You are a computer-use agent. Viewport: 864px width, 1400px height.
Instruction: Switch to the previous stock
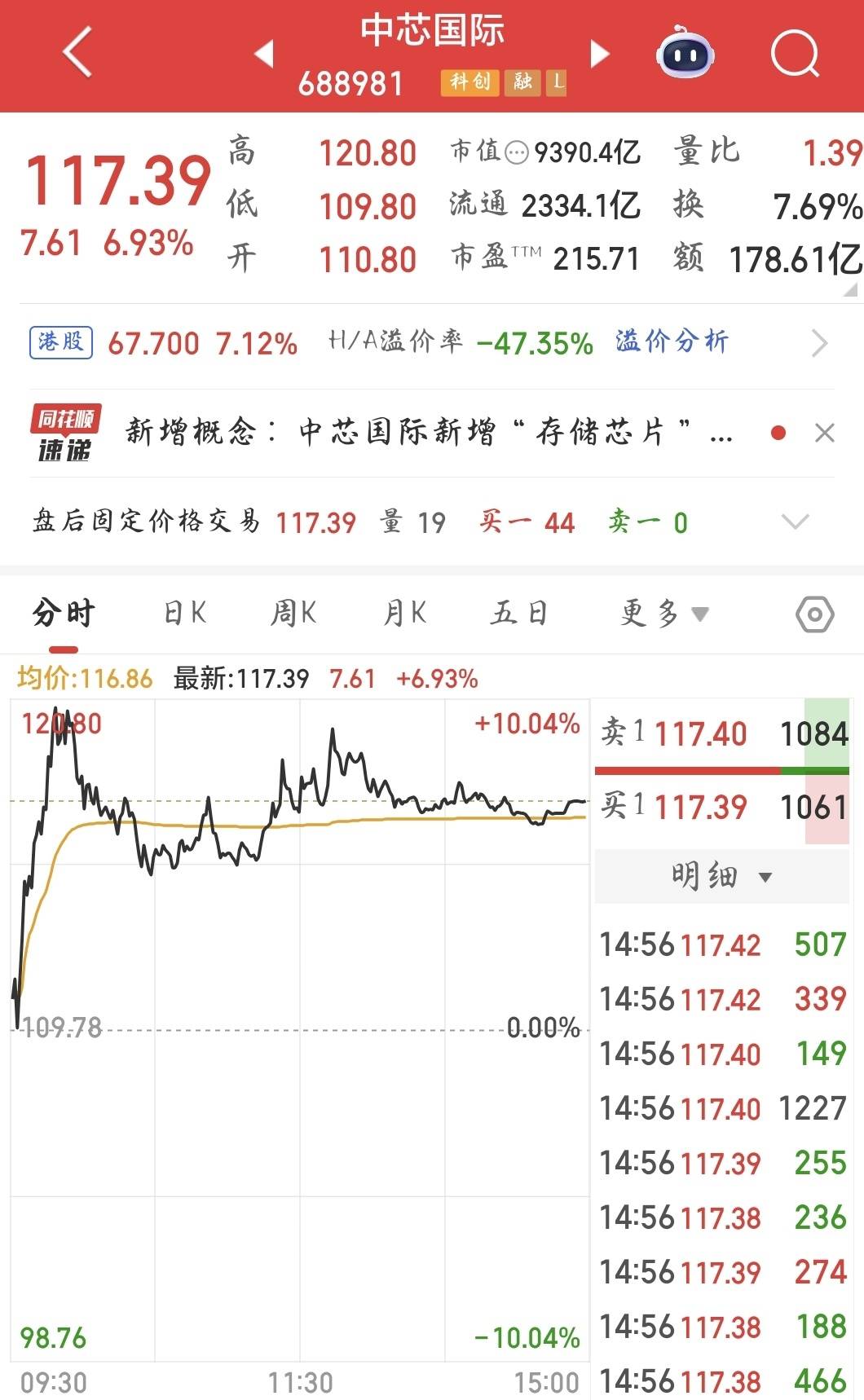pos(263,54)
